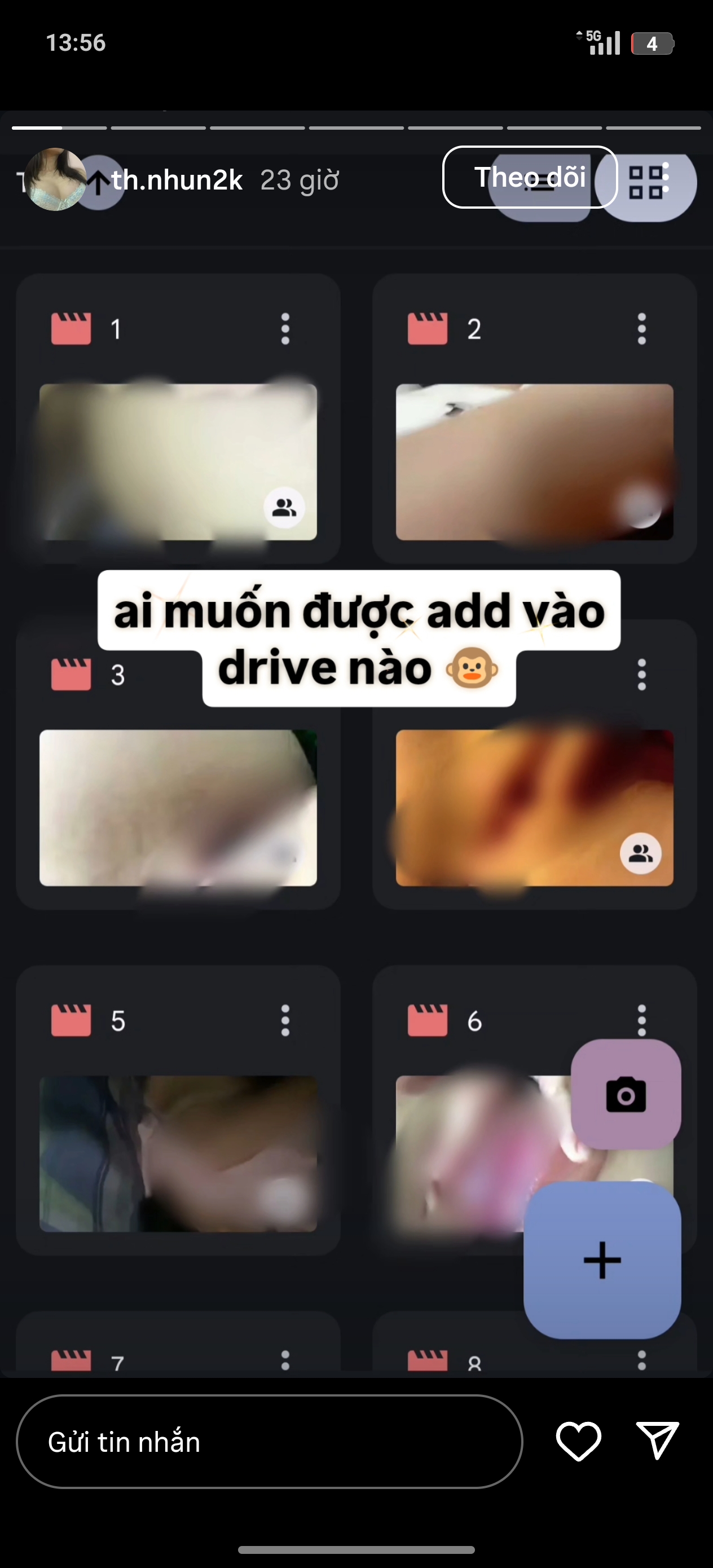The width and height of the screenshot is (713, 1568).
Task: Click the shared-people icon on video 1 thumbnail
Action: pyautogui.click(x=284, y=508)
